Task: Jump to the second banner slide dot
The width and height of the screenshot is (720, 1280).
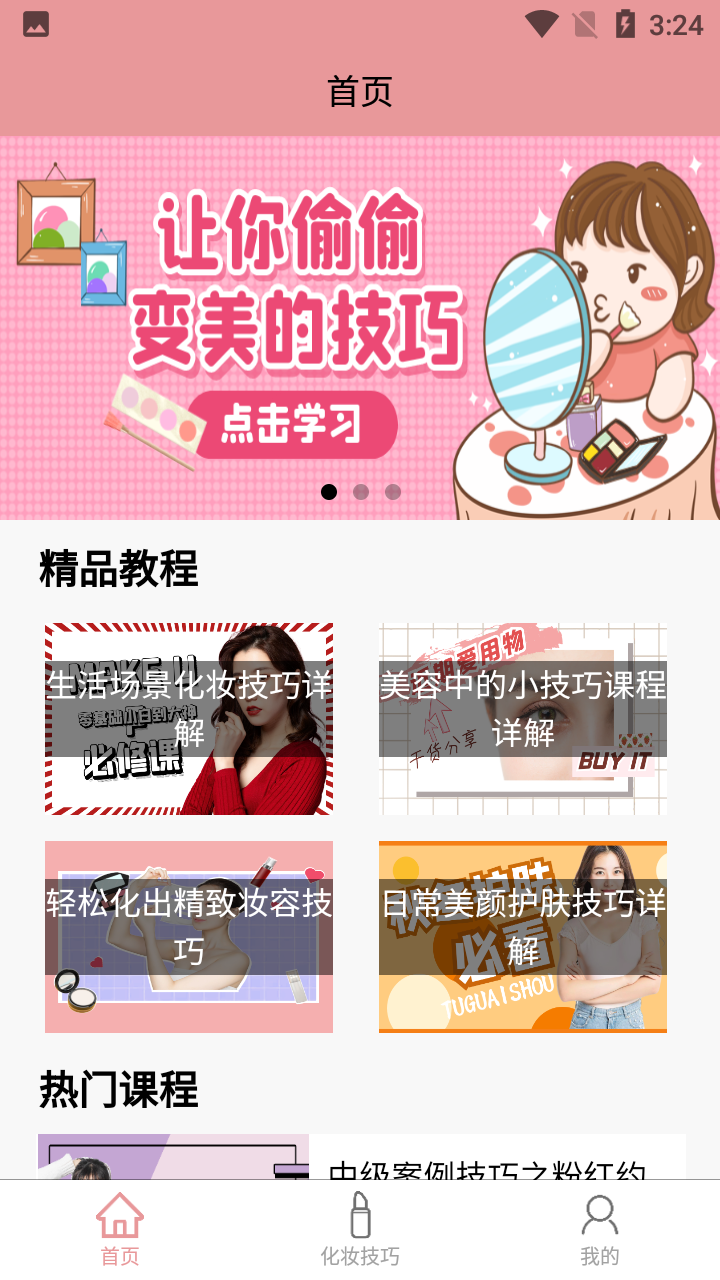Action: click(x=361, y=492)
